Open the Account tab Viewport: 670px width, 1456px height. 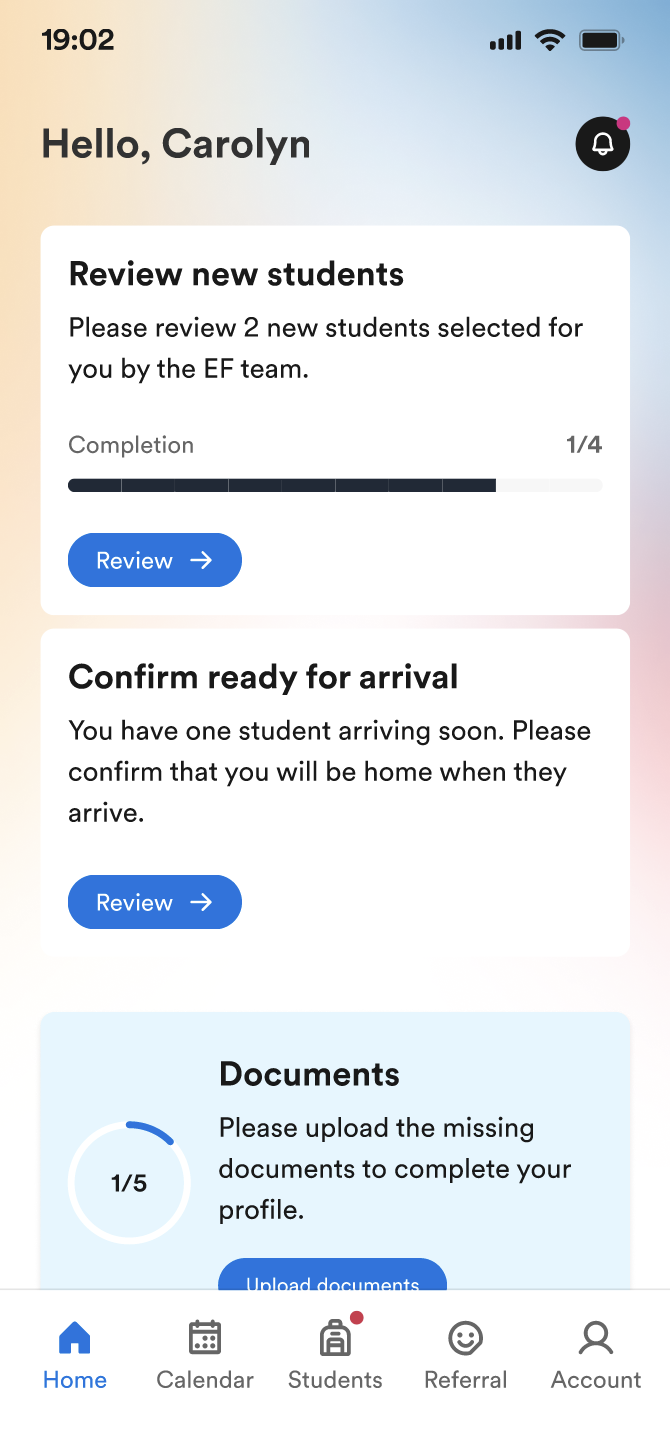[596, 1355]
